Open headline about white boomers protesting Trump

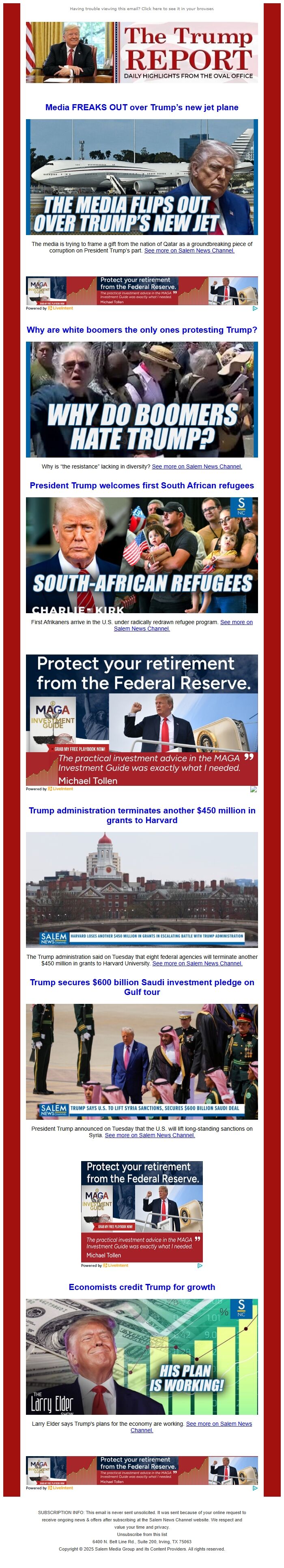click(x=141, y=330)
